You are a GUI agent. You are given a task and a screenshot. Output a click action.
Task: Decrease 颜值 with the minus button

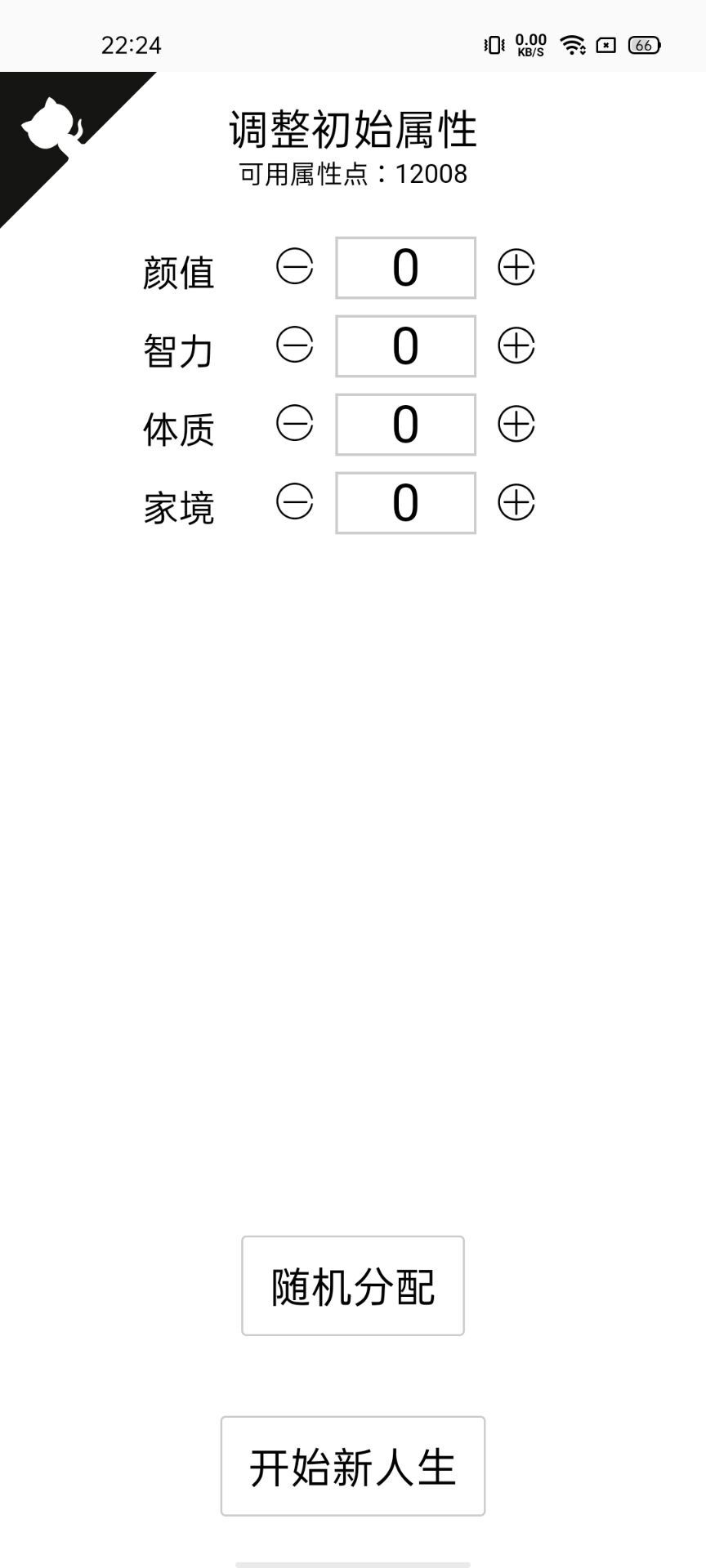pos(295,267)
